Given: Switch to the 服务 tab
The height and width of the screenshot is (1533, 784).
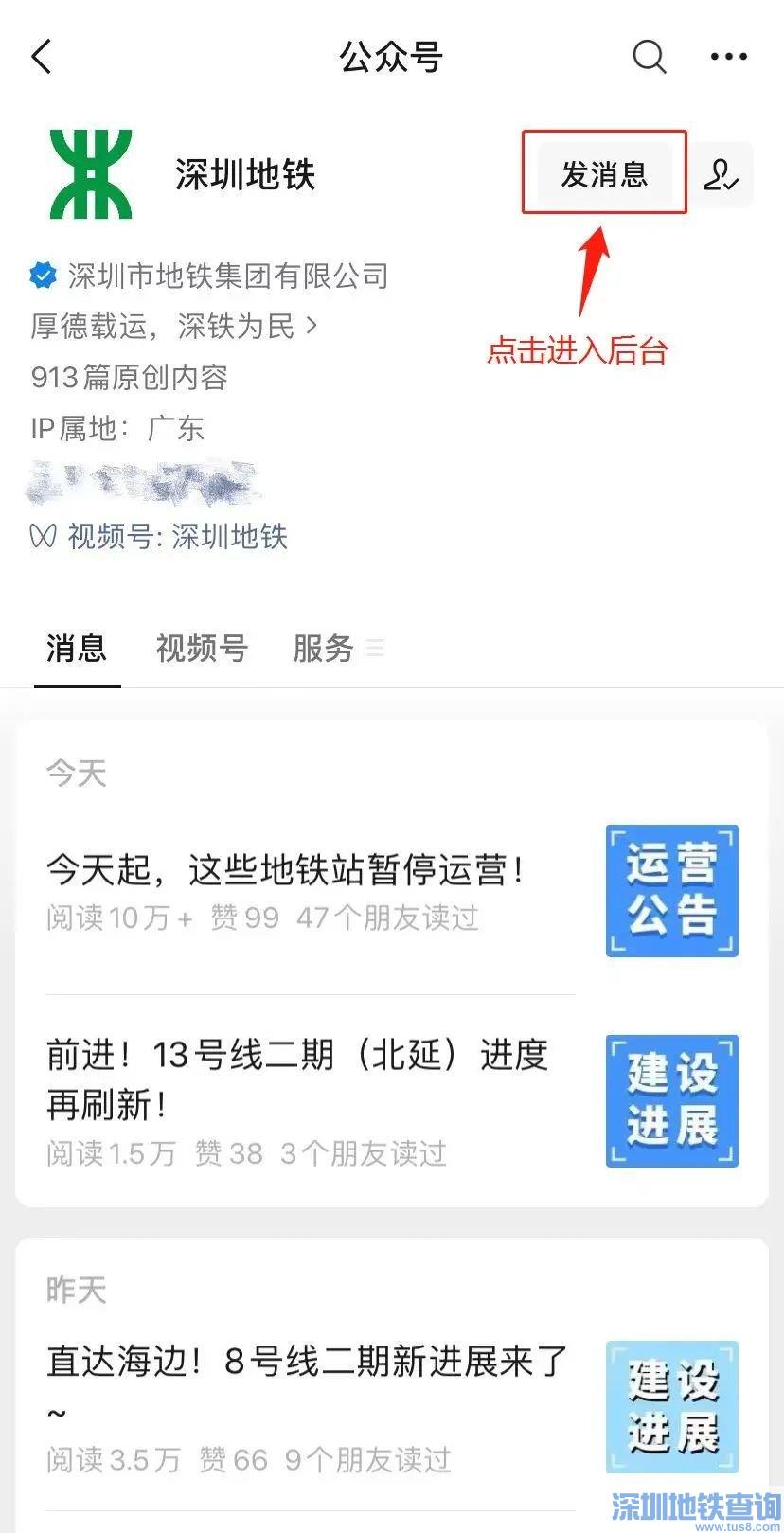Looking at the screenshot, I should (x=324, y=649).
